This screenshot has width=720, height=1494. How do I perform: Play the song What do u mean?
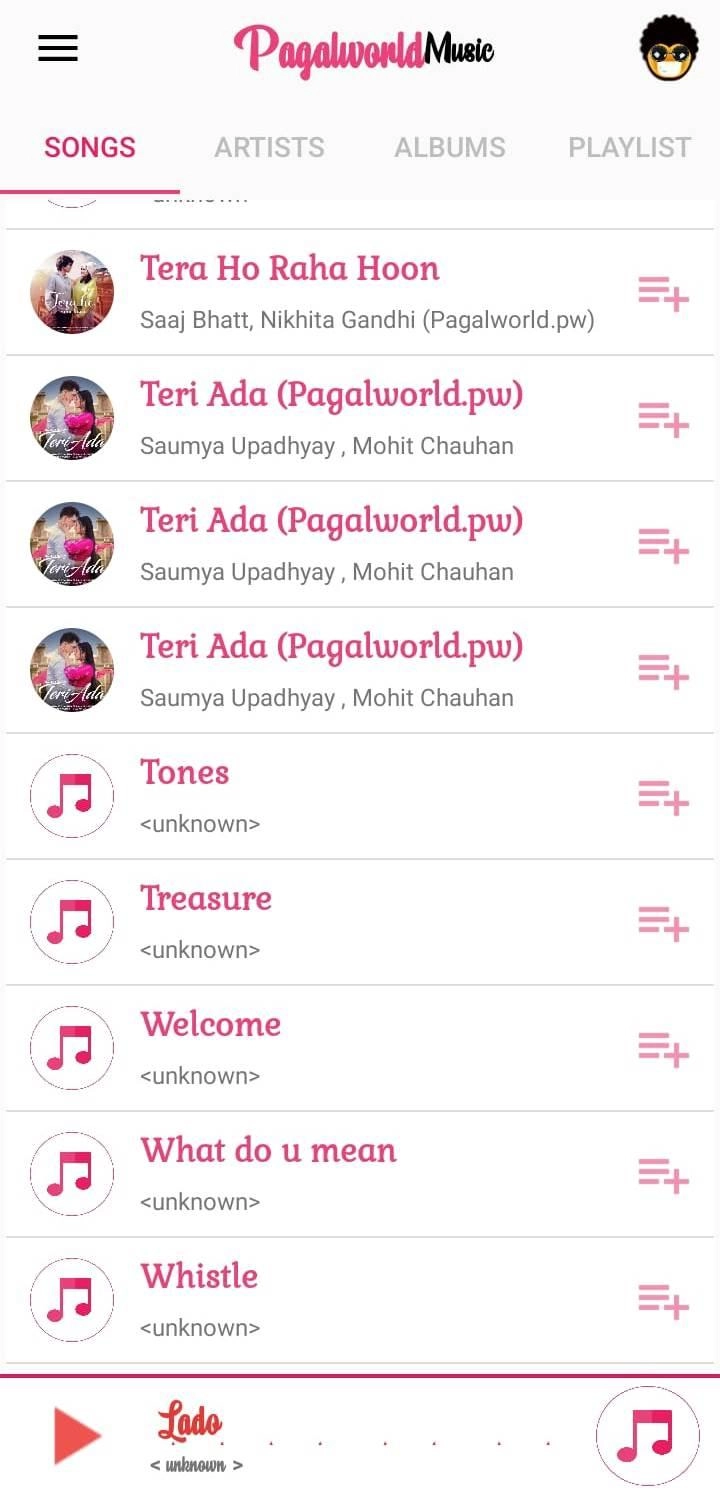click(x=268, y=1151)
